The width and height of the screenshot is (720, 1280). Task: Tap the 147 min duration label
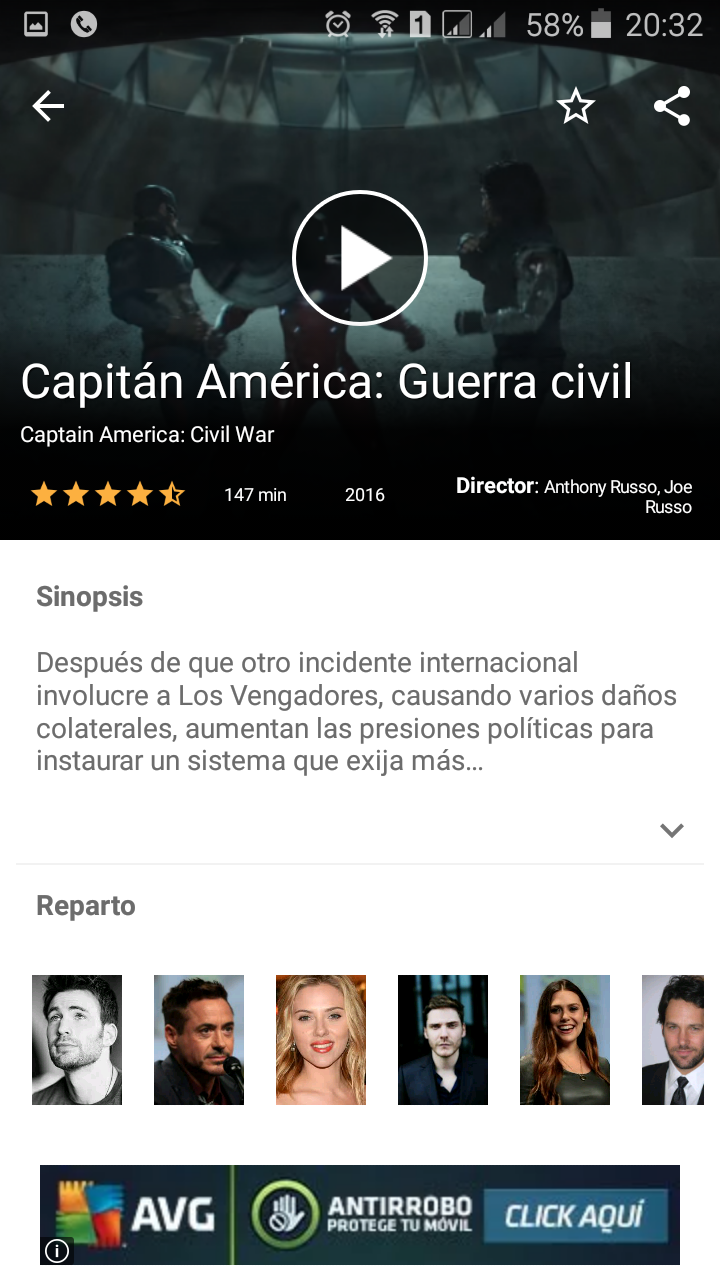255,494
